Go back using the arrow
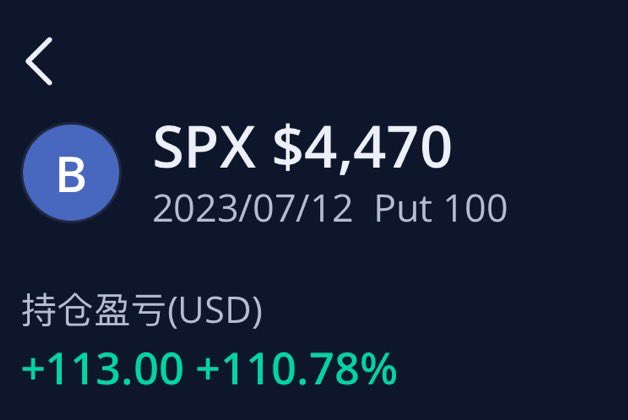Screen dimensions: 628x420 coord(39,62)
